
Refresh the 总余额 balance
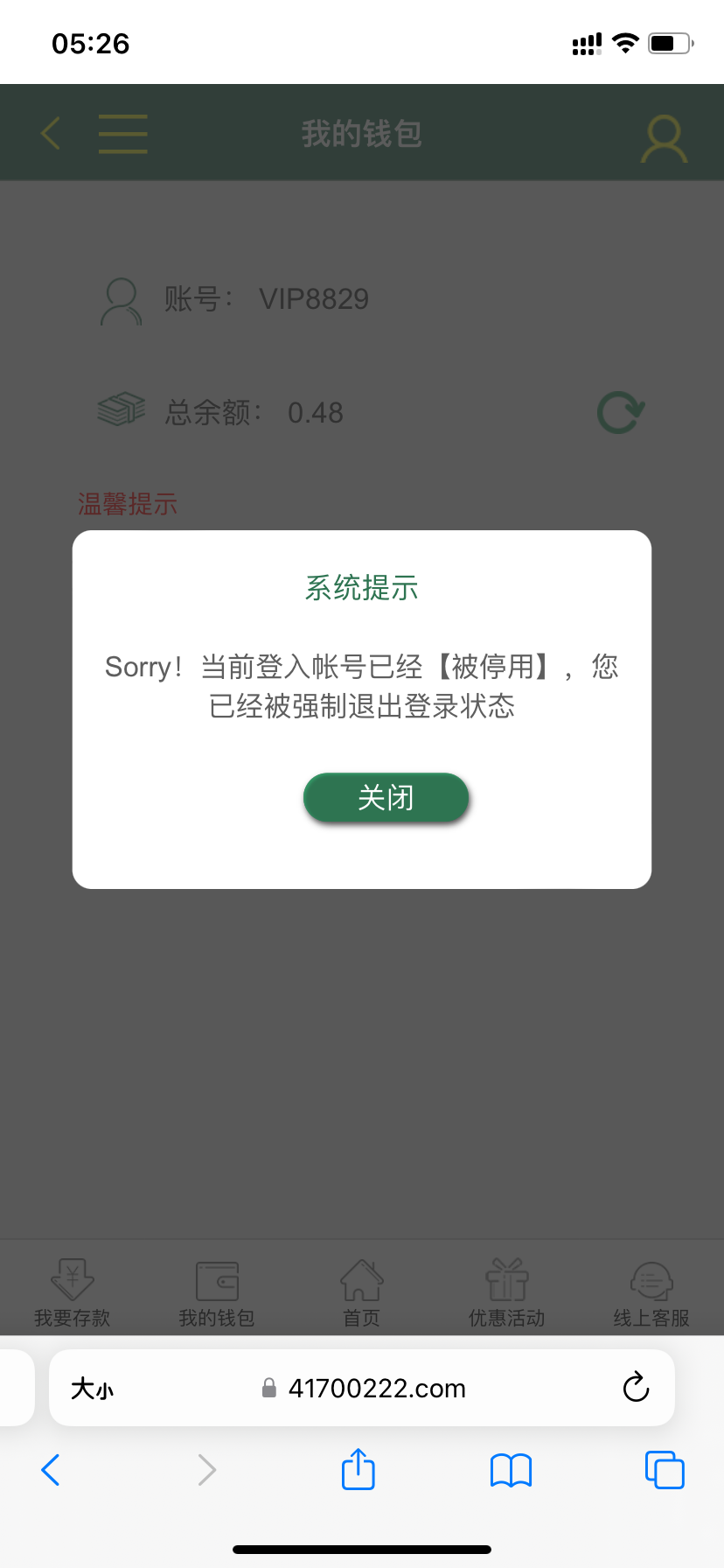619,412
